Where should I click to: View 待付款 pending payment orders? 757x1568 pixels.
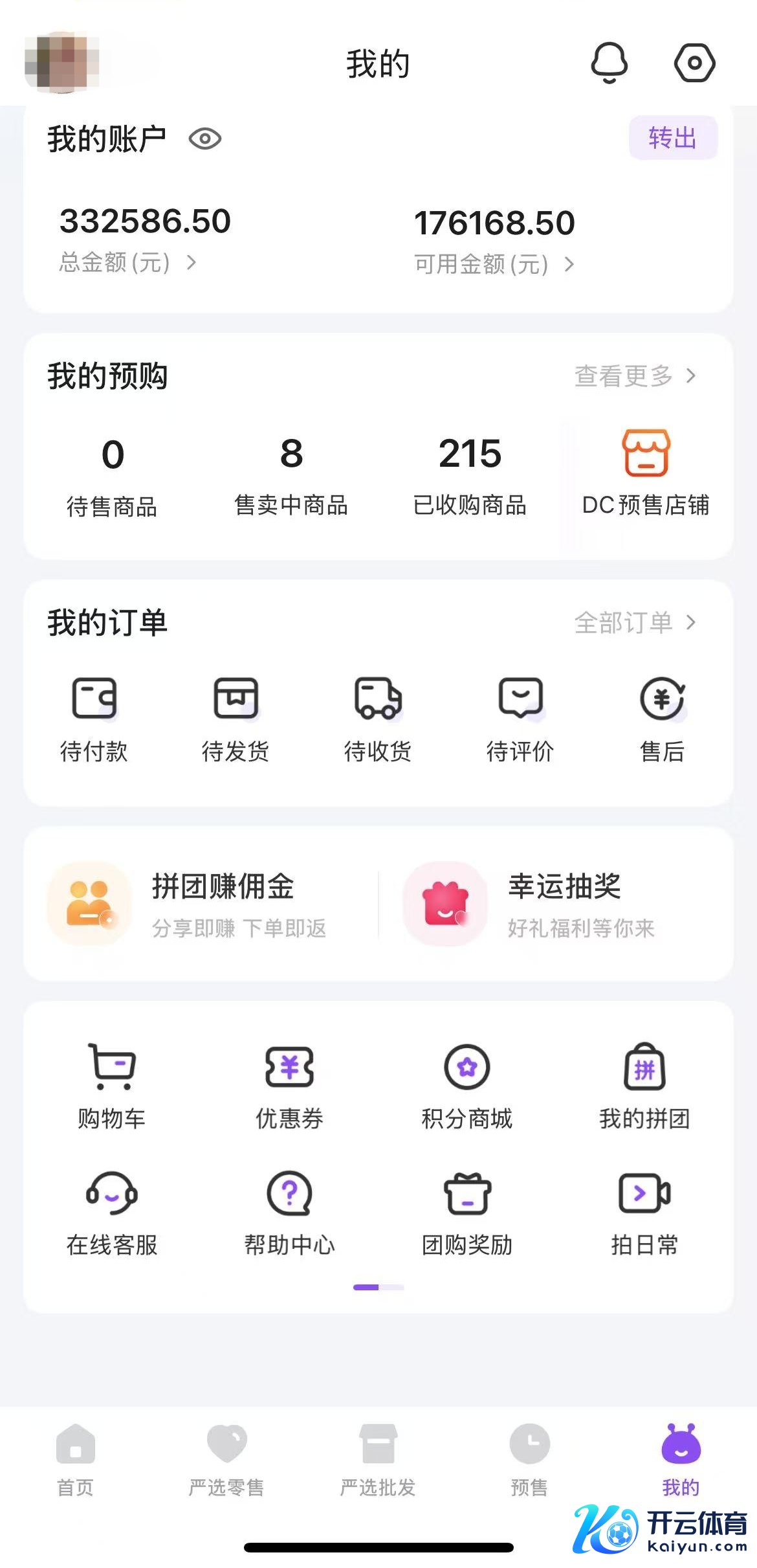point(94,719)
